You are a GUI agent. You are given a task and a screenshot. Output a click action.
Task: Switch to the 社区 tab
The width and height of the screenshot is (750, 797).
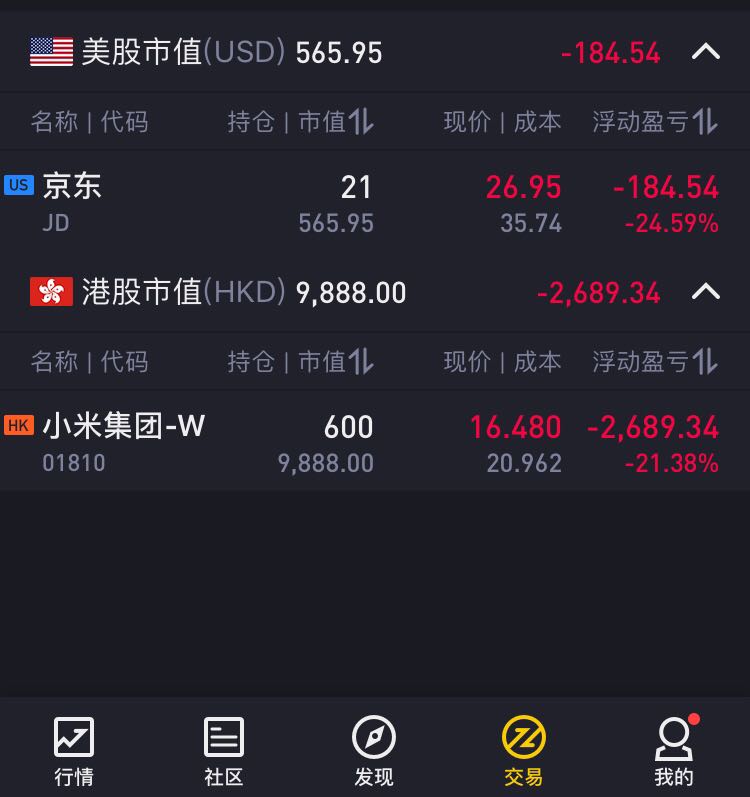pos(224,752)
